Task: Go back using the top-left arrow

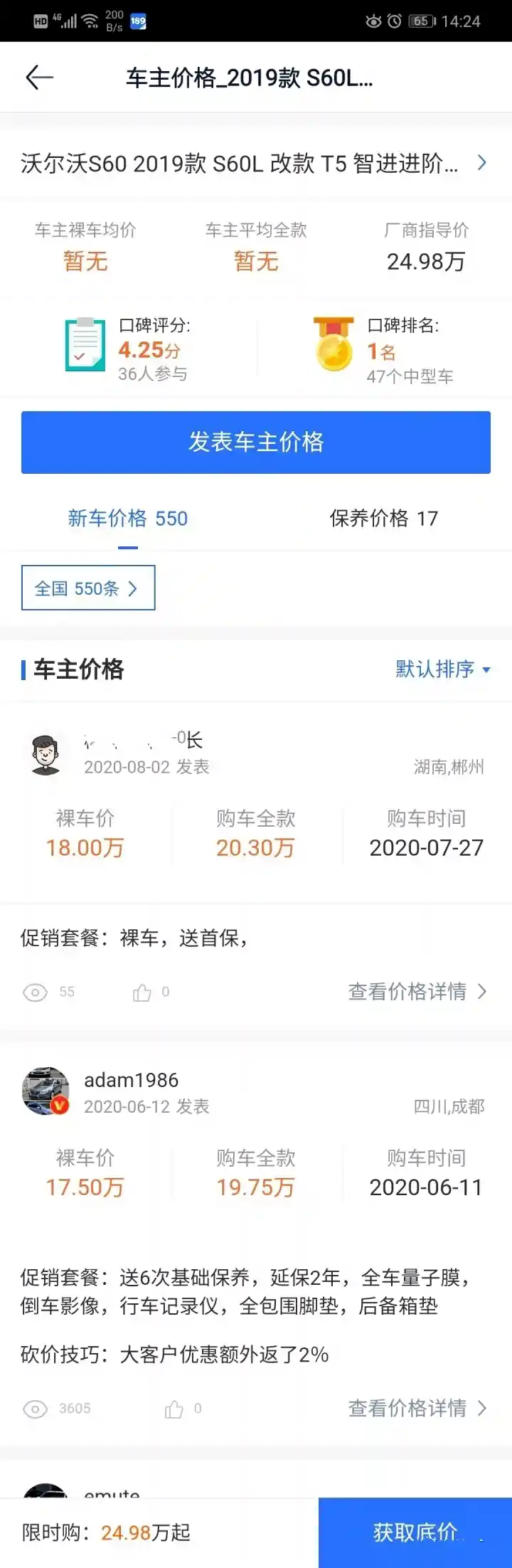Action: [x=39, y=78]
